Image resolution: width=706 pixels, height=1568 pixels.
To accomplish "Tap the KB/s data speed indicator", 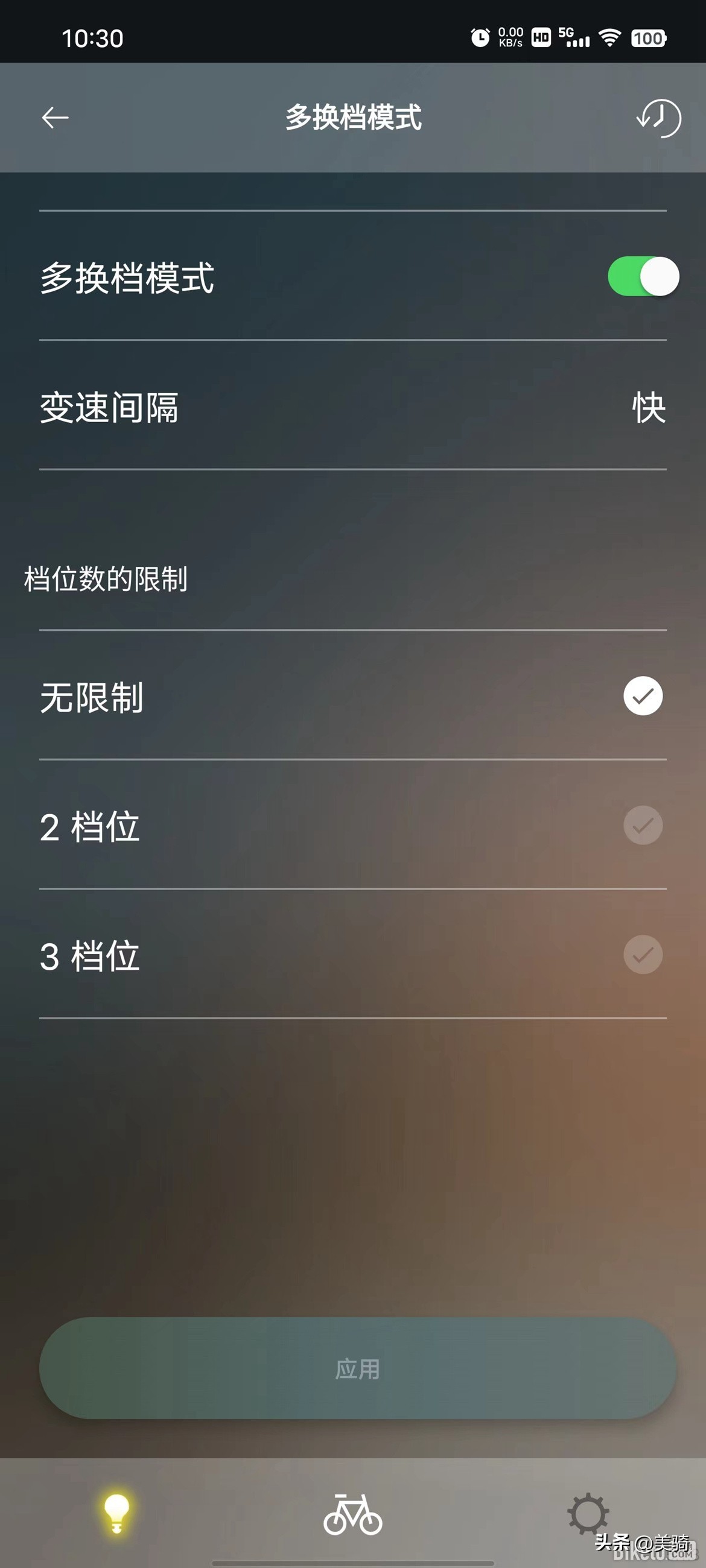I will pos(512,38).
